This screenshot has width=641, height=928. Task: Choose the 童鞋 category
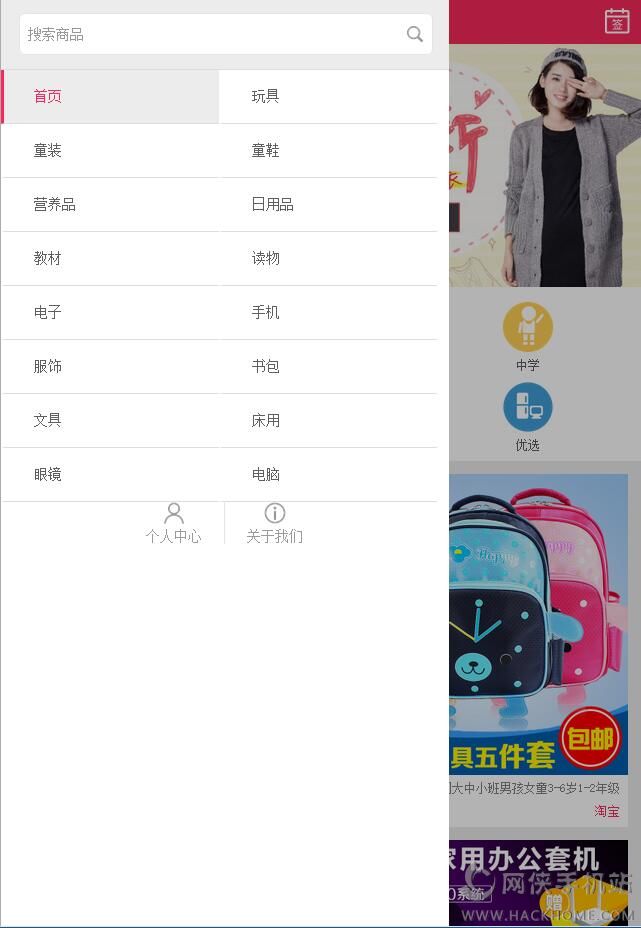pyautogui.click(x=328, y=150)
